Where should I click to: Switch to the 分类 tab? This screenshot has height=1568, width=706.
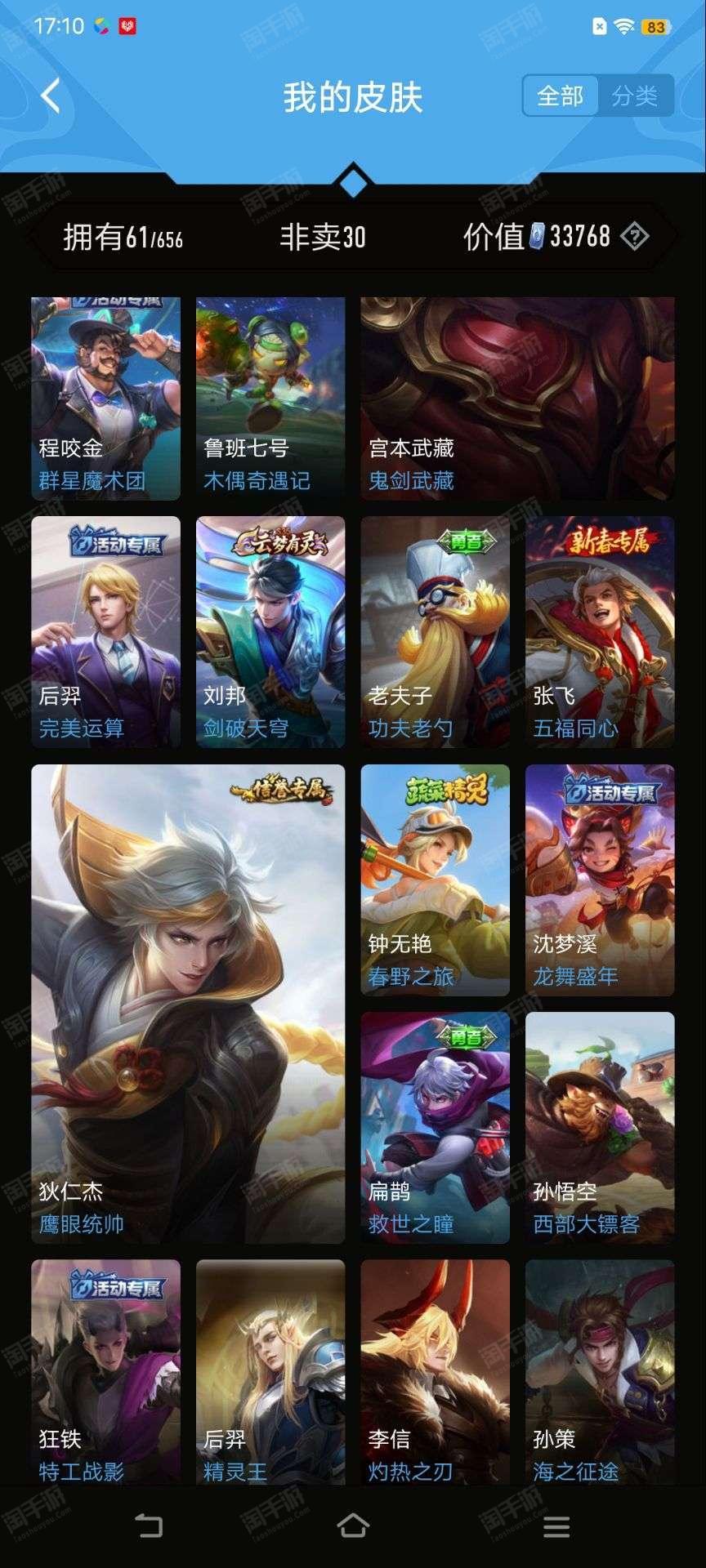[635, 96]
